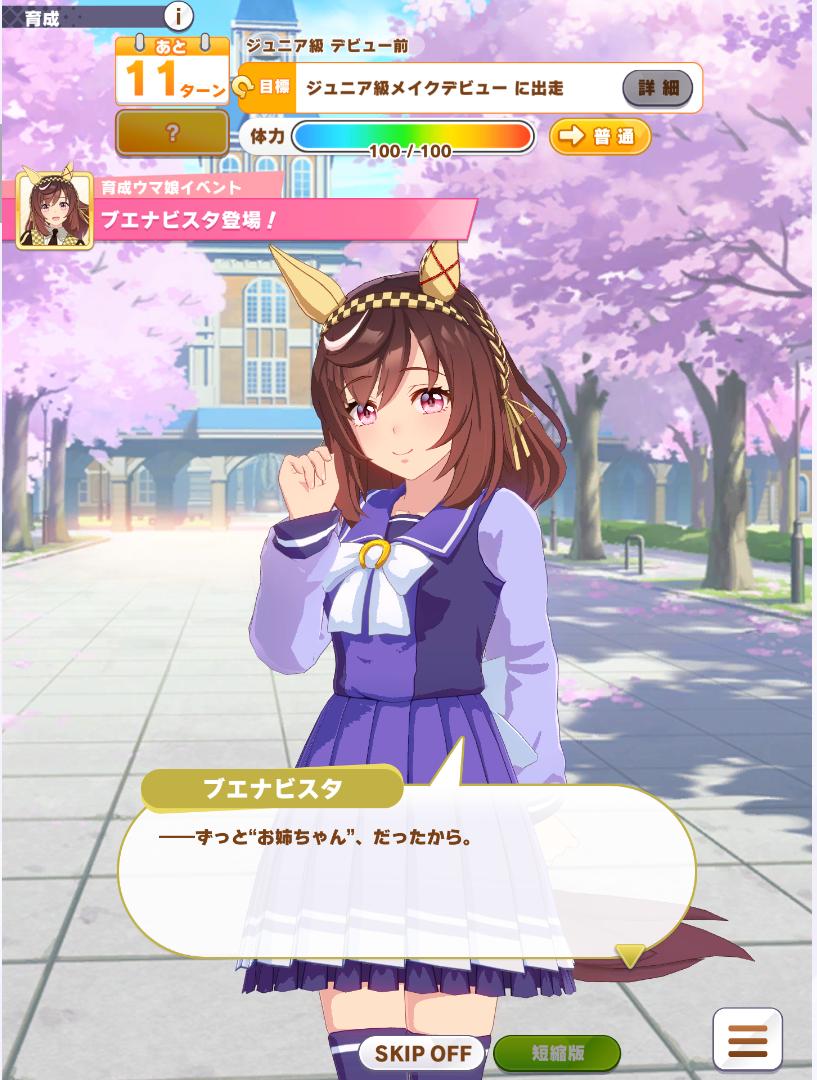Select the 短縮版 shortened version button
817x1080 pixels.
pyautogui.click(x=557, y=1052)
